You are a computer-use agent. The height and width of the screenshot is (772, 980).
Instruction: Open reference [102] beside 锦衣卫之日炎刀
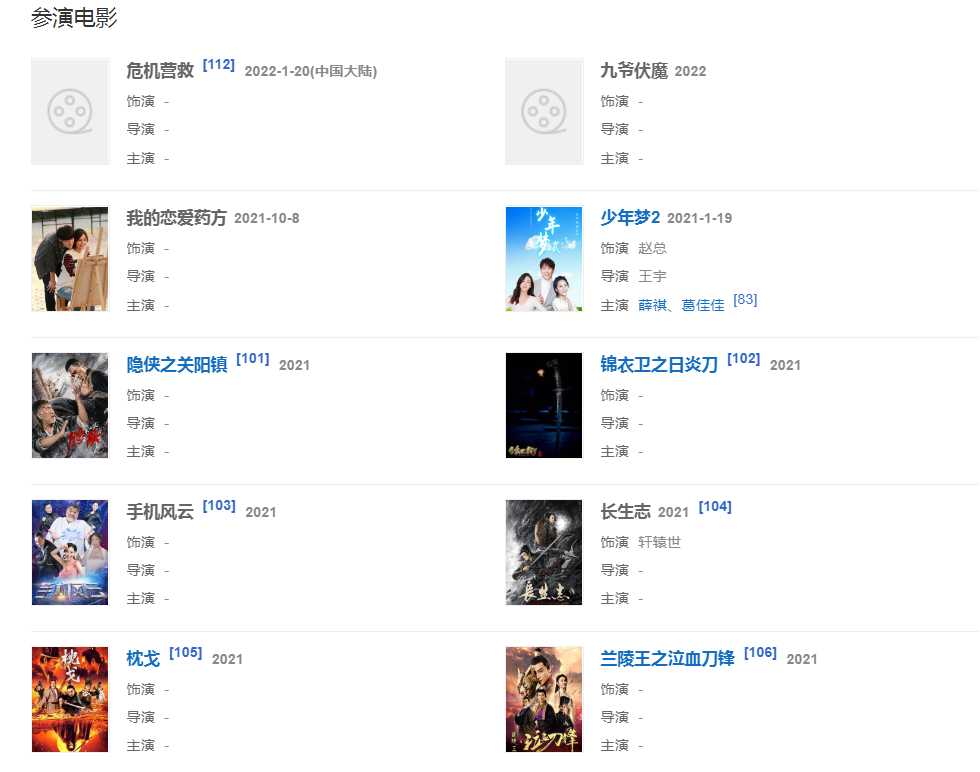tap(744, 359)
